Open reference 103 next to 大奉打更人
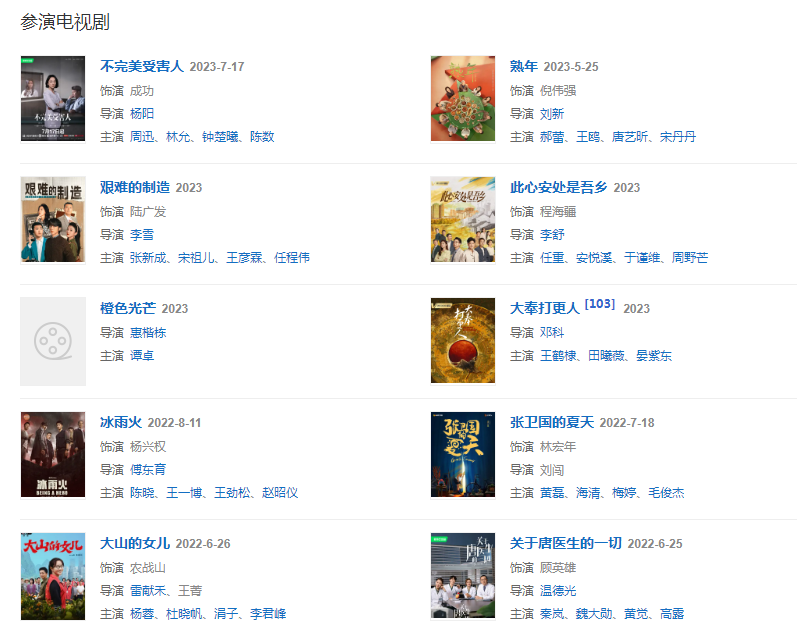797x634 pixels. (600, 304)
